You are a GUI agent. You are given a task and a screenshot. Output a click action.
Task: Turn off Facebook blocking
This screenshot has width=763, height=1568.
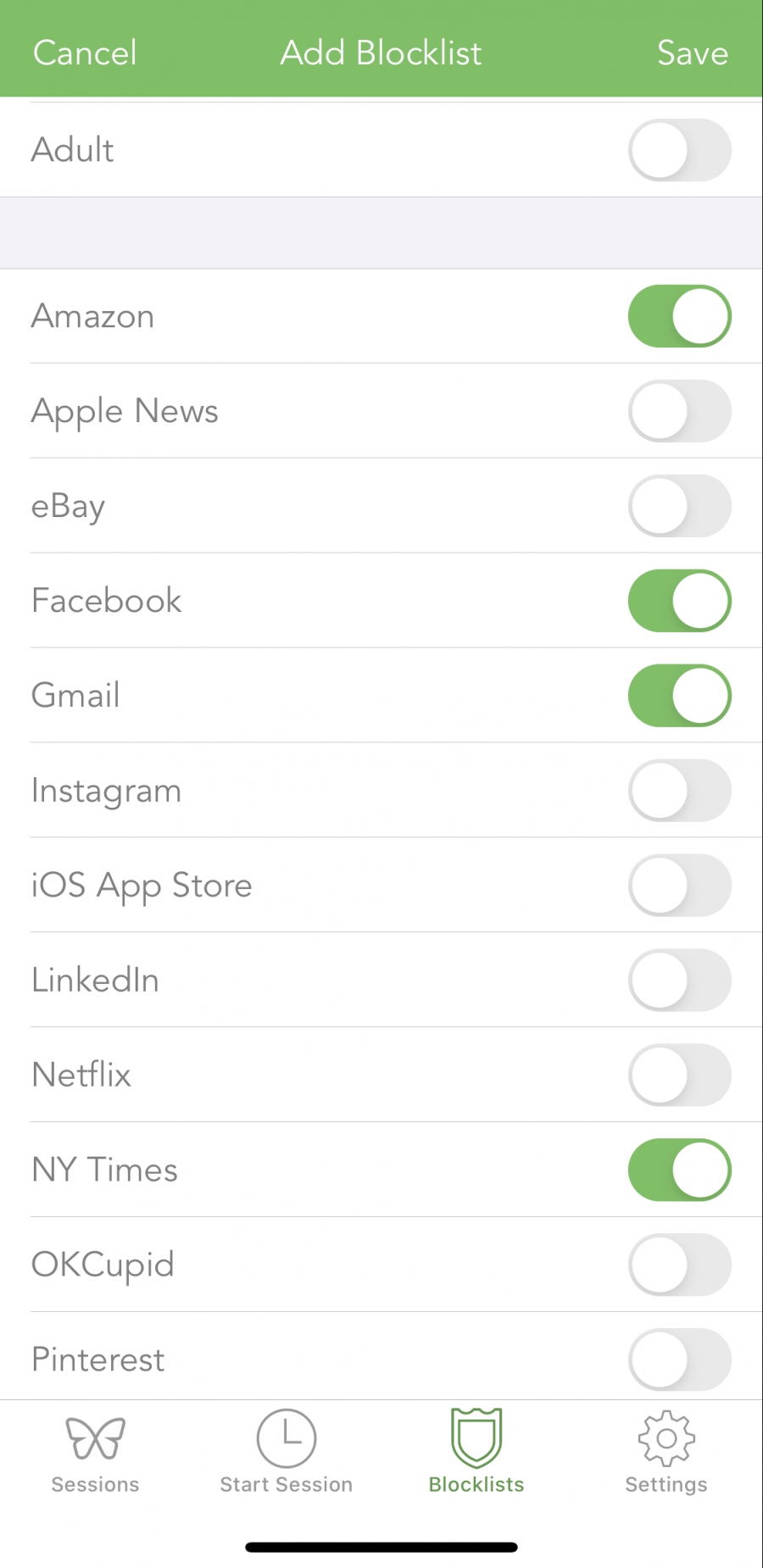click(678, 600)
